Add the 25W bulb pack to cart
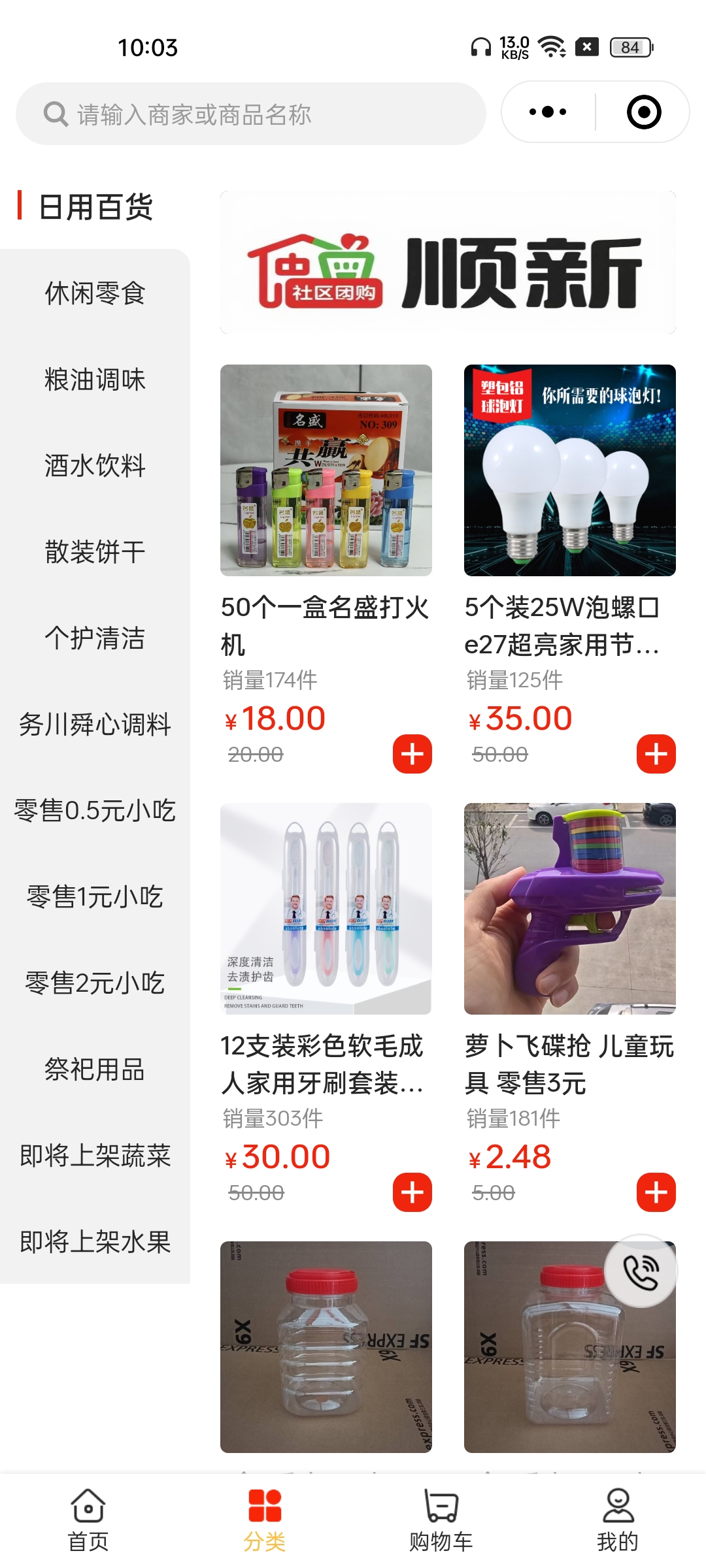706x1568 pixels. pyautogui.click(x=656, y=754)
